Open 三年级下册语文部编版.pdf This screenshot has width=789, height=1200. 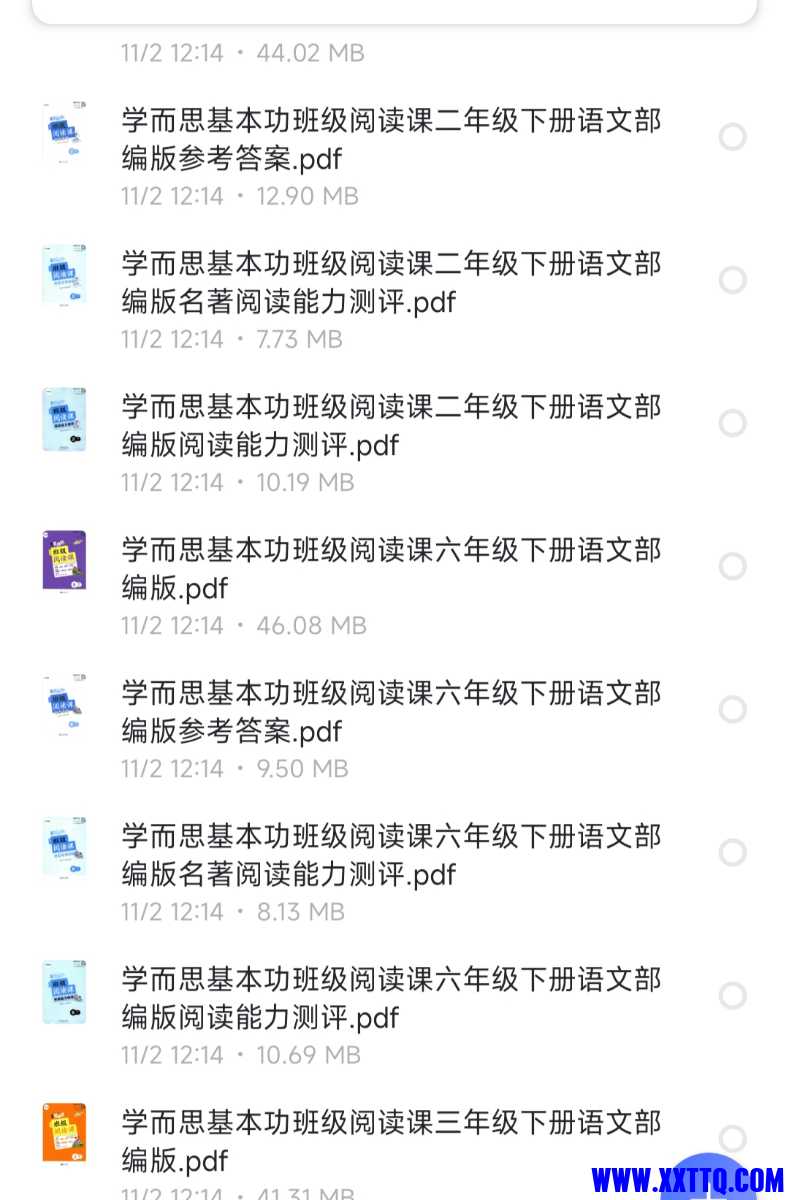(390, 1140)
